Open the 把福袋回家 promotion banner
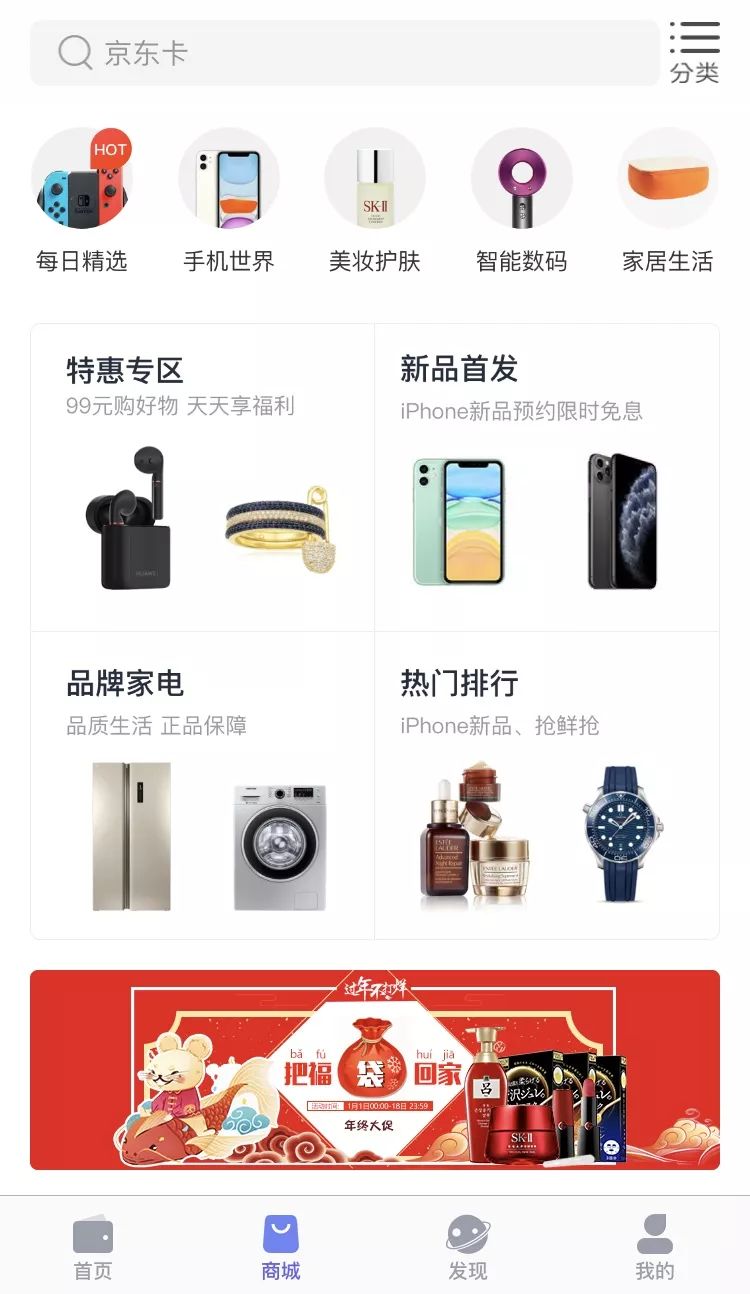The height and width of the screenshot is (1294, 750). coord(375,1069)
